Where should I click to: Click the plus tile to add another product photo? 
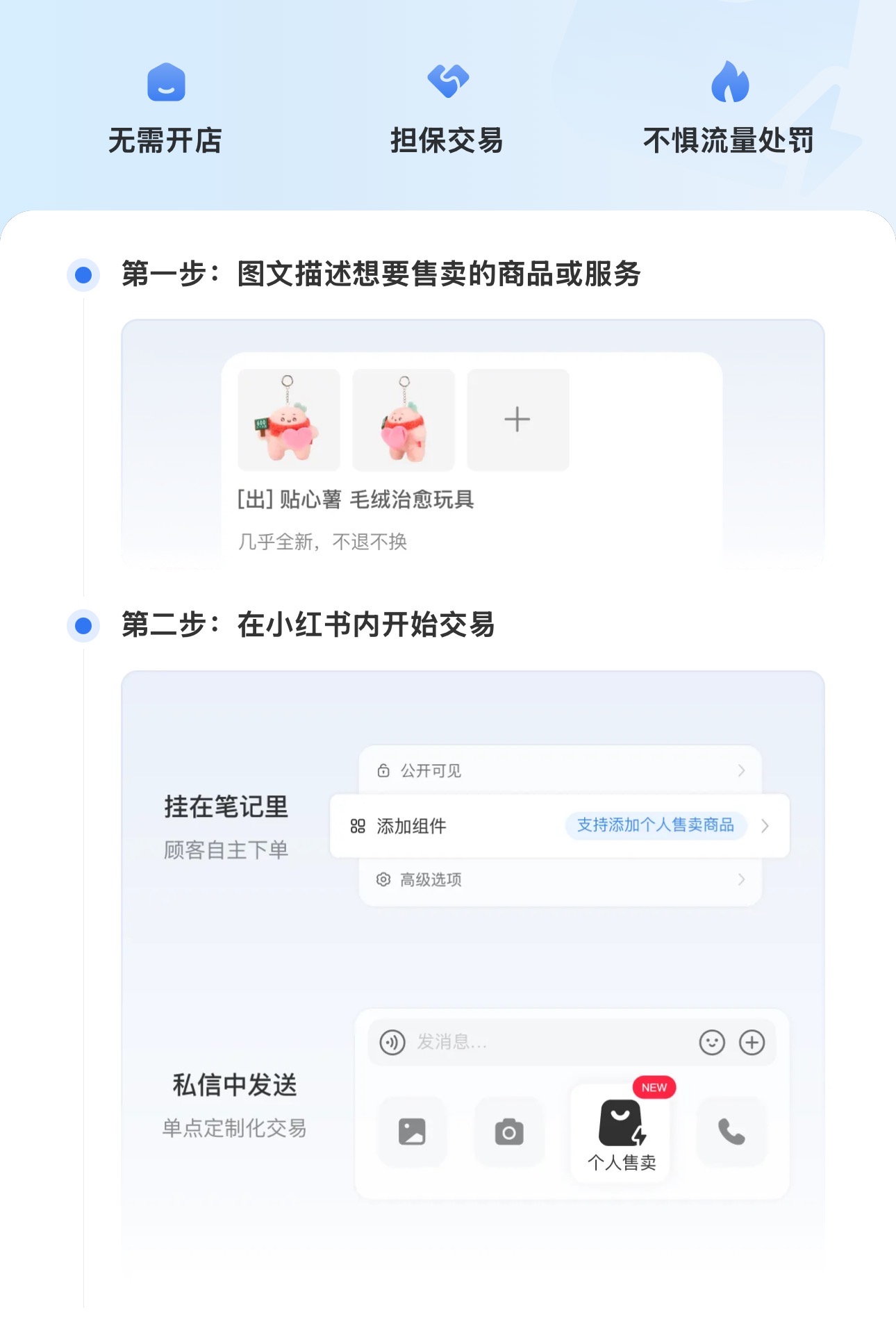coord(517,420)
